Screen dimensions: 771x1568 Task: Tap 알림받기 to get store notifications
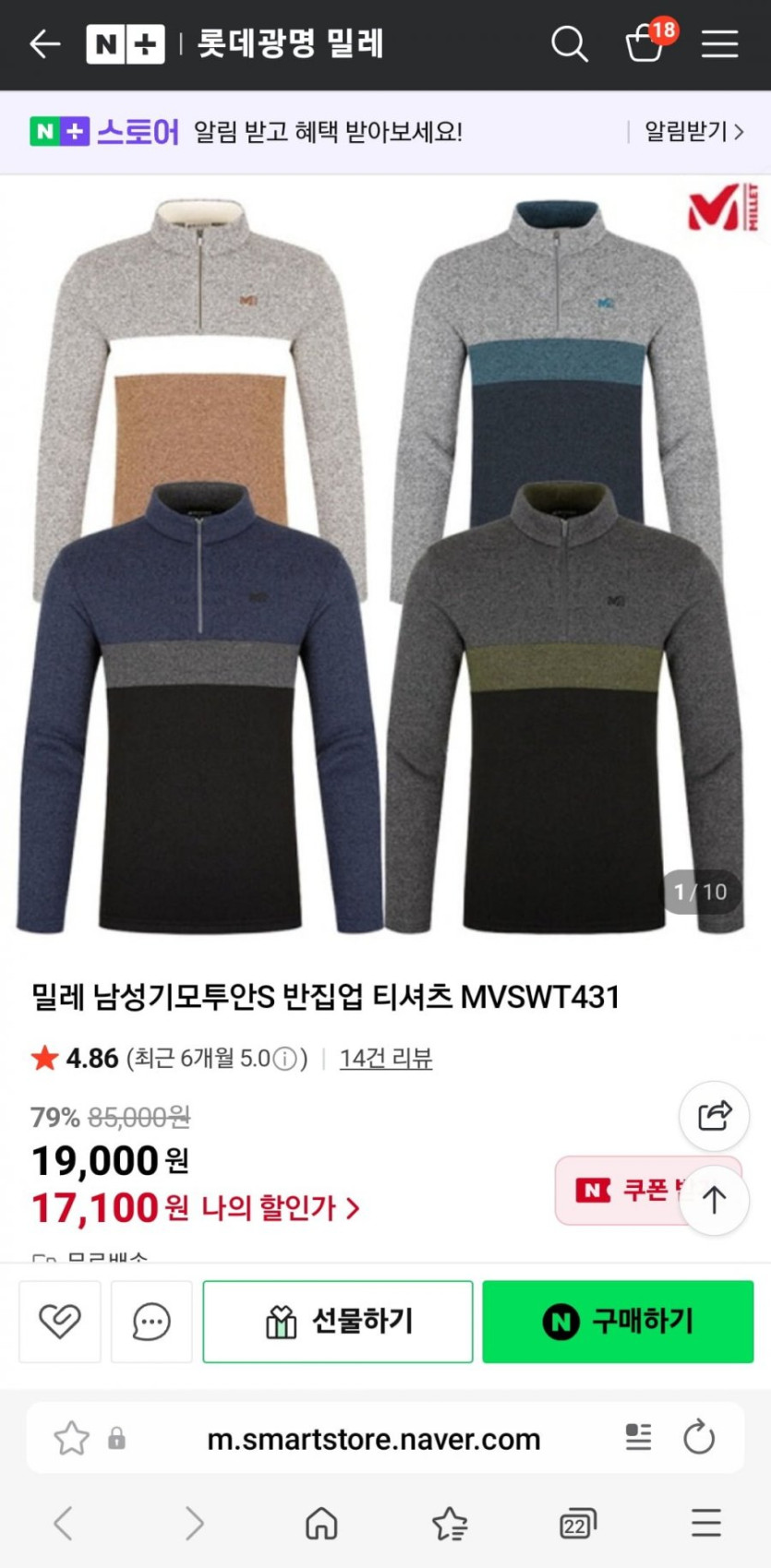[693, 132]
